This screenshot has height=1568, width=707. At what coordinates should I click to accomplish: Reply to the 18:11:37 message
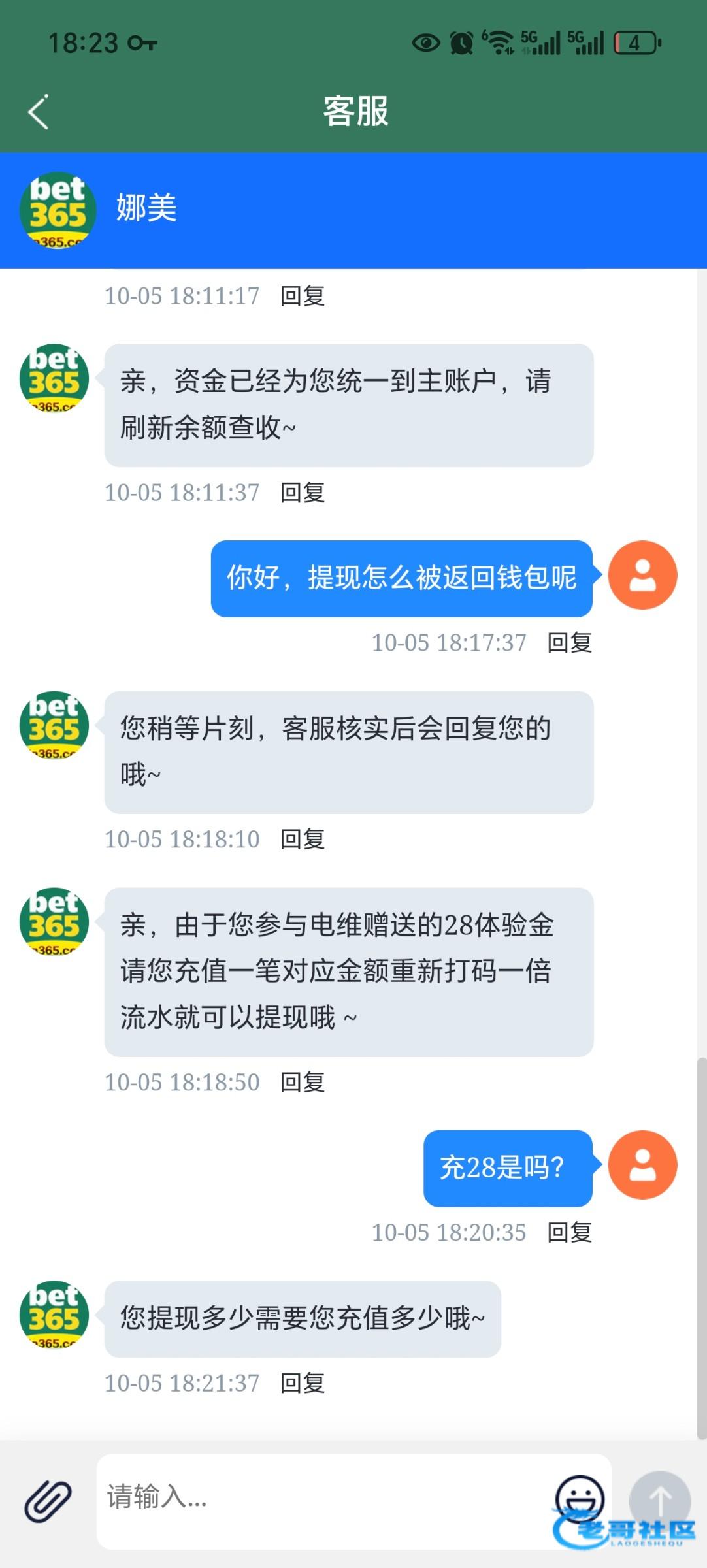303,493
